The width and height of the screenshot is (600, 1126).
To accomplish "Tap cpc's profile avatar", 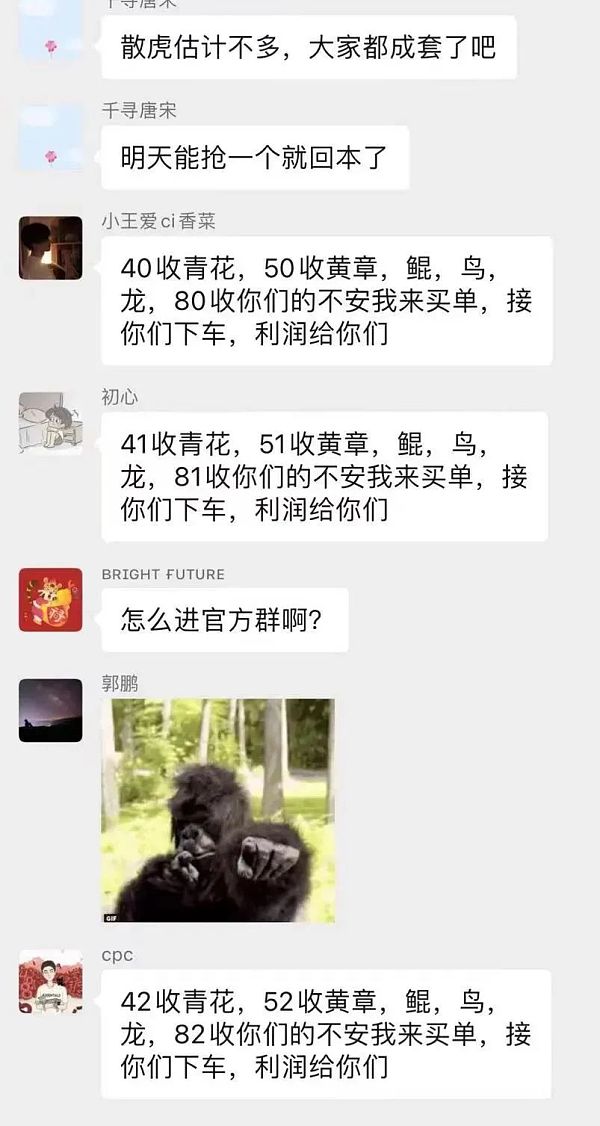I will point(50,983).
